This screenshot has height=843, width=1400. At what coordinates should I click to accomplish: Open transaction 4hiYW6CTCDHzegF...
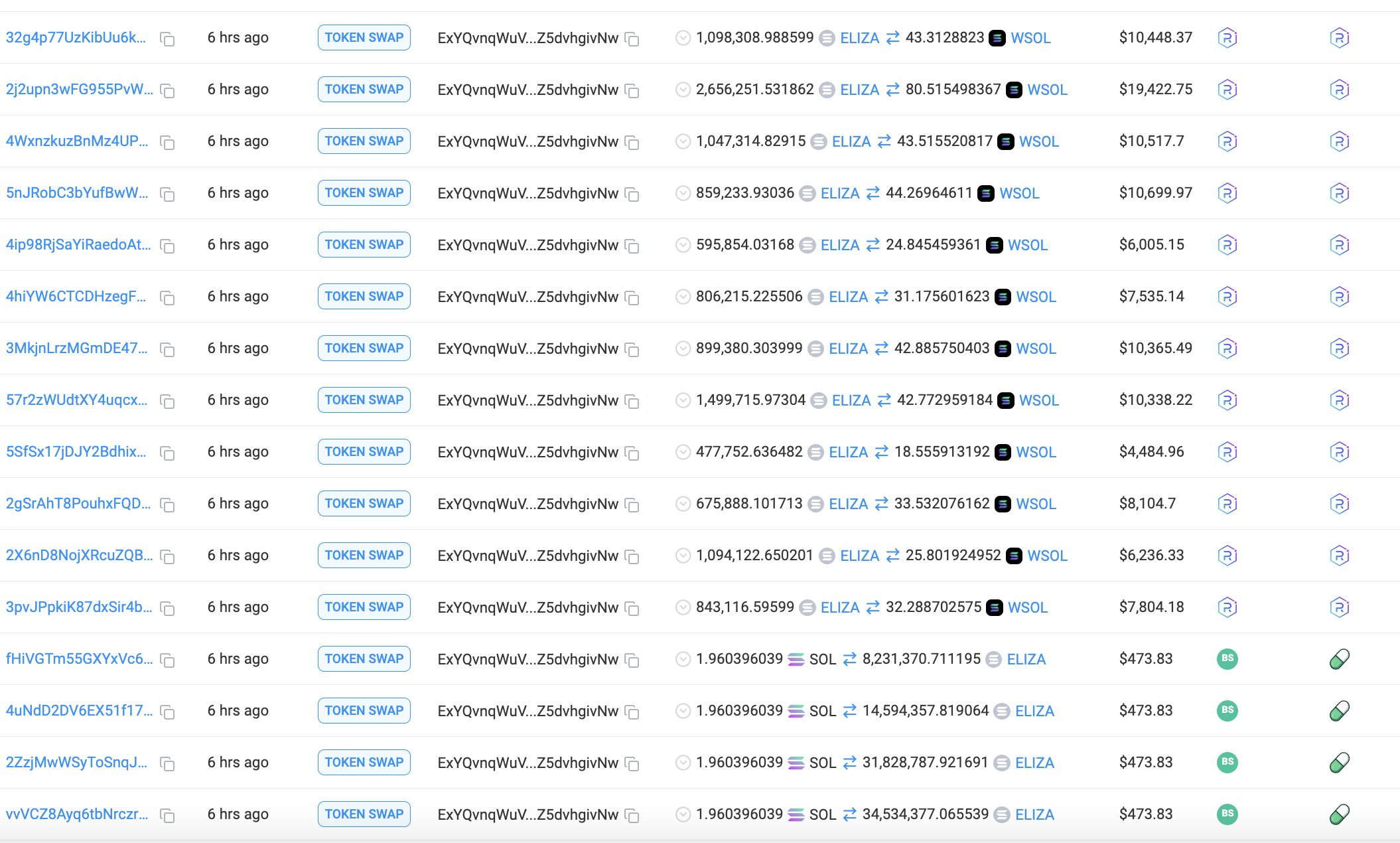point(76,297)
